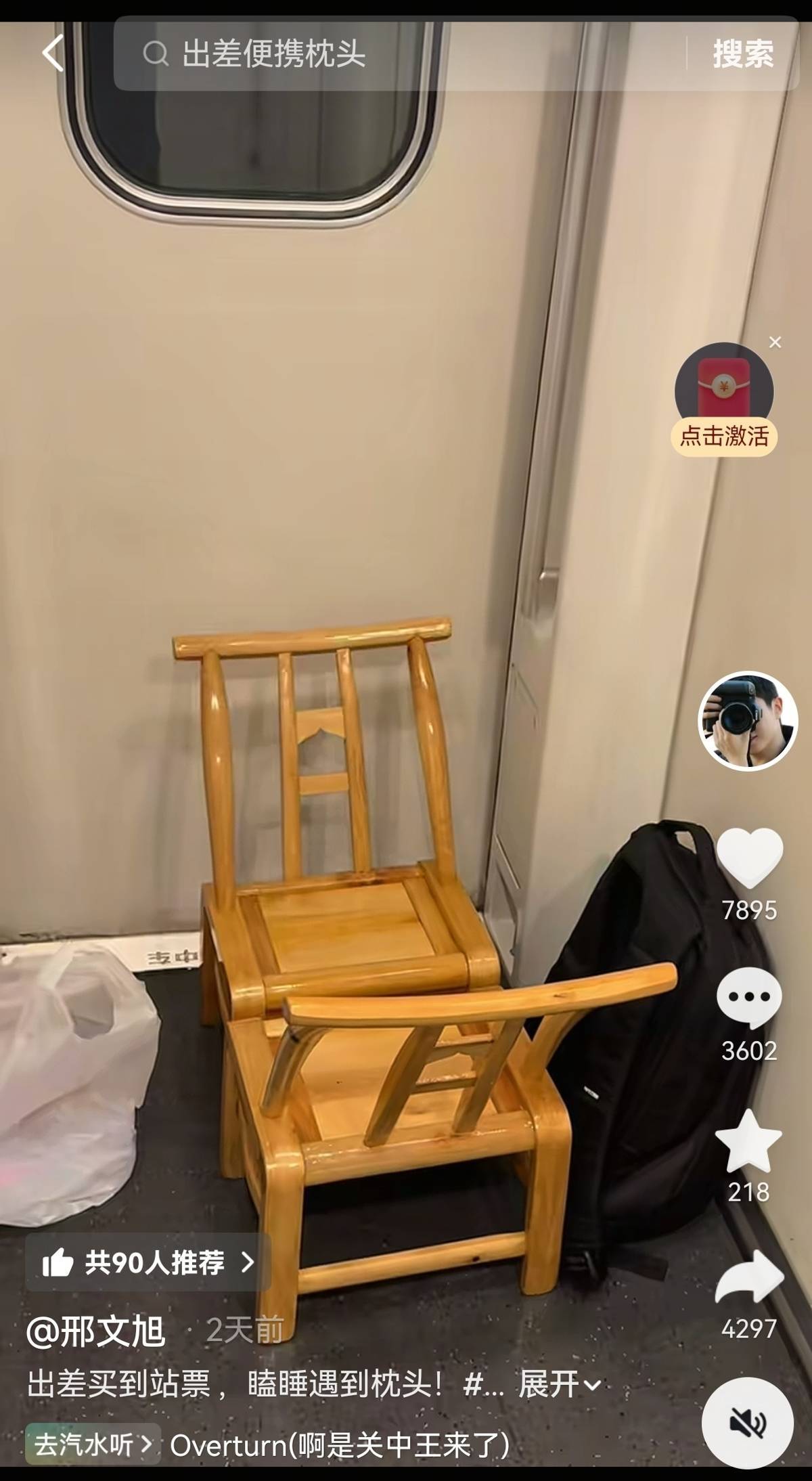Screen dimensions: 812x1481
Task: Share this video
Action: point(749,1279)
